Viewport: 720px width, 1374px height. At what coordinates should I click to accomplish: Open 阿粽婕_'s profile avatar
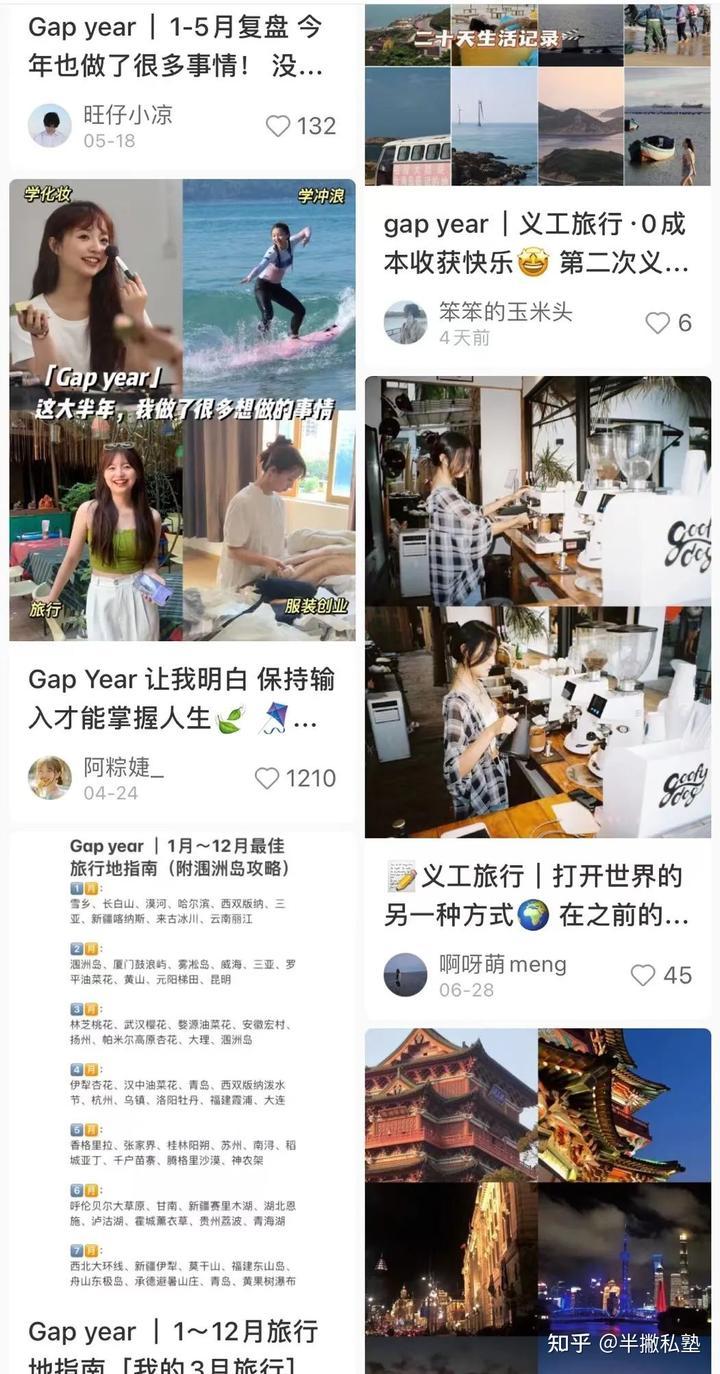point(49,778)
